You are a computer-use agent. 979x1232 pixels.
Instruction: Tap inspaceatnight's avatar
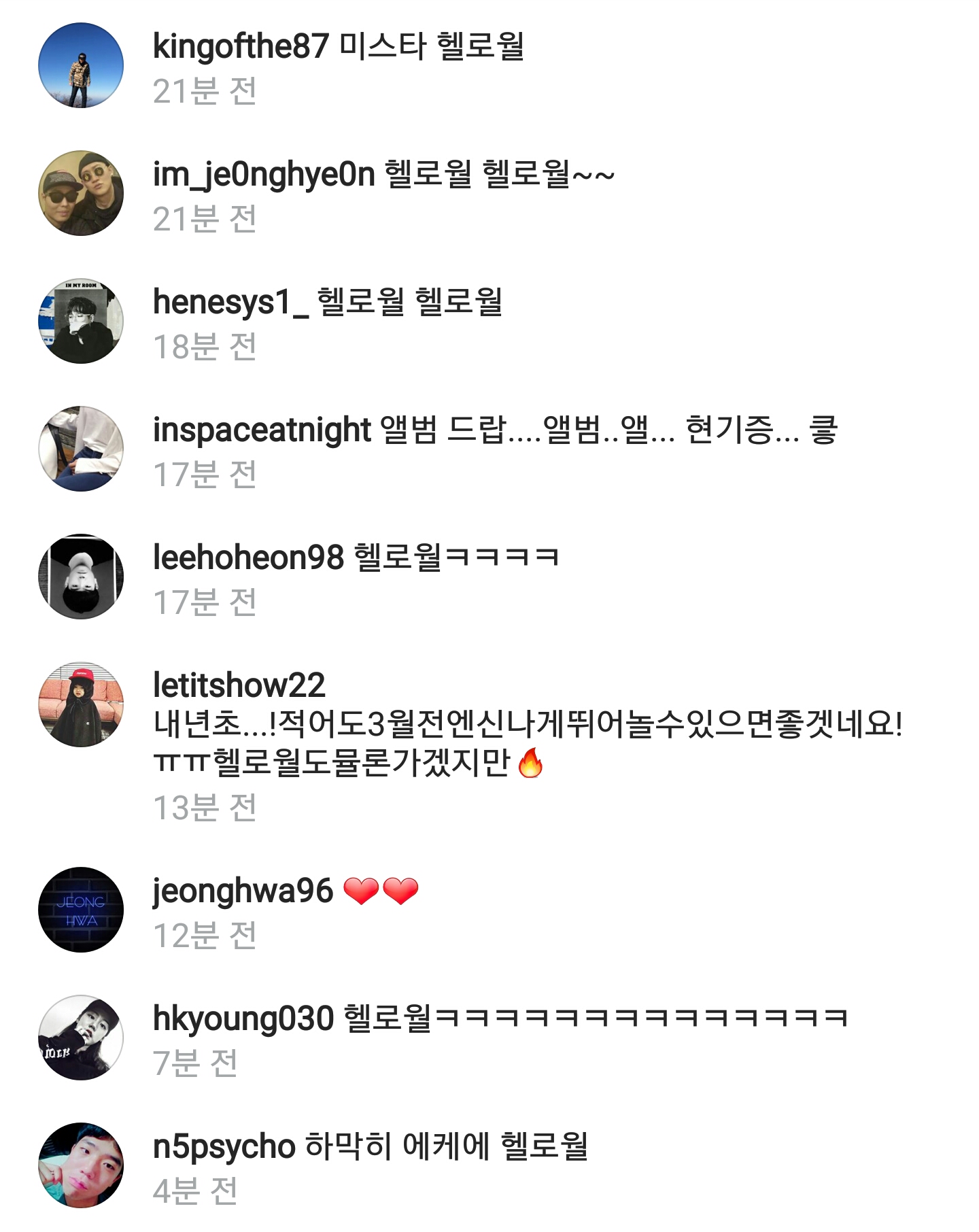[x=81, y=449]
